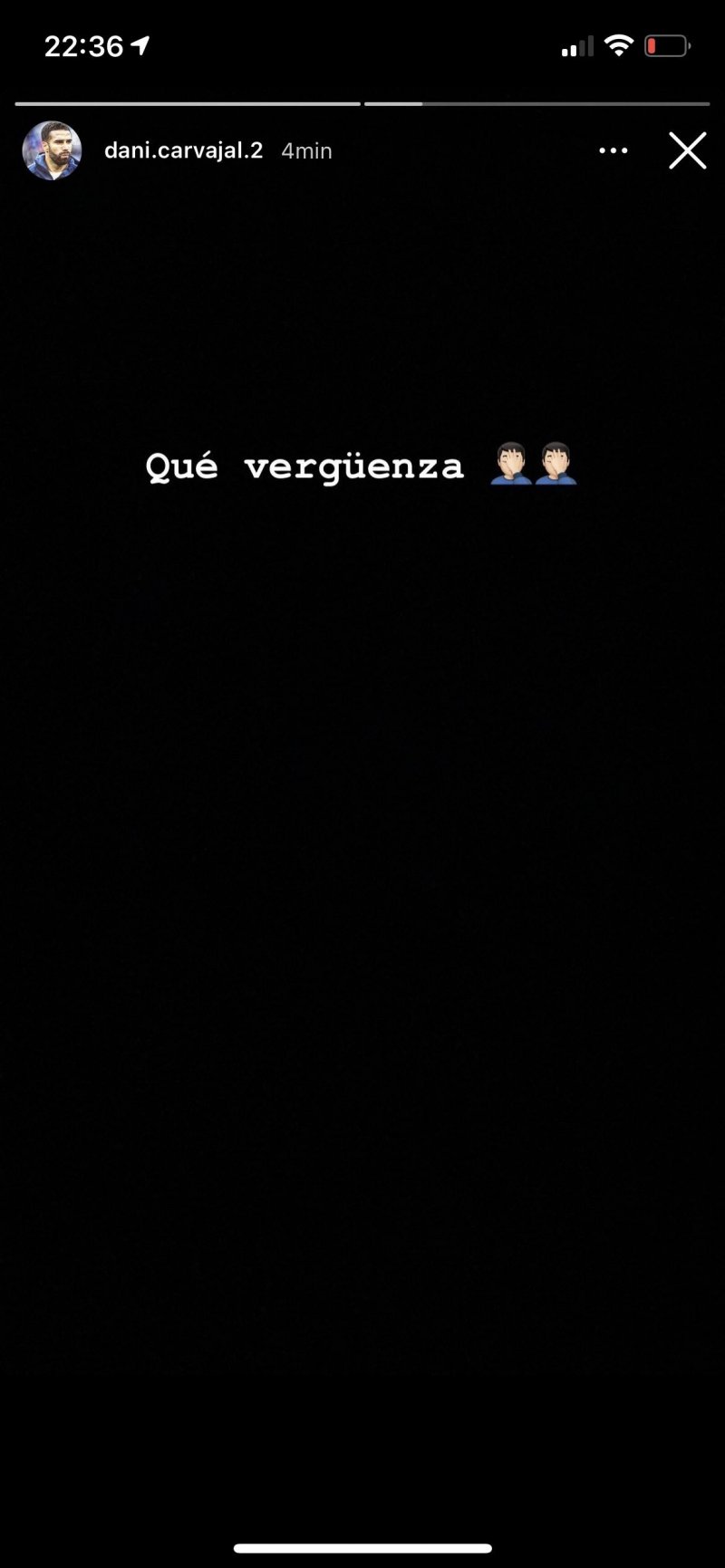Tap the dani.carvajal.2 username
The height and width of the screenshot is (1568, 725).
click(x=183, y=150)
